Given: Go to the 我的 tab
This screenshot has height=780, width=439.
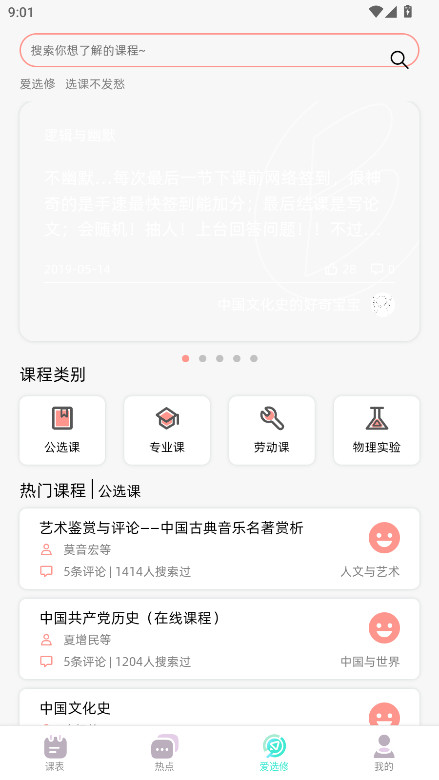Looking at the screenshot, I should (384, 753).
